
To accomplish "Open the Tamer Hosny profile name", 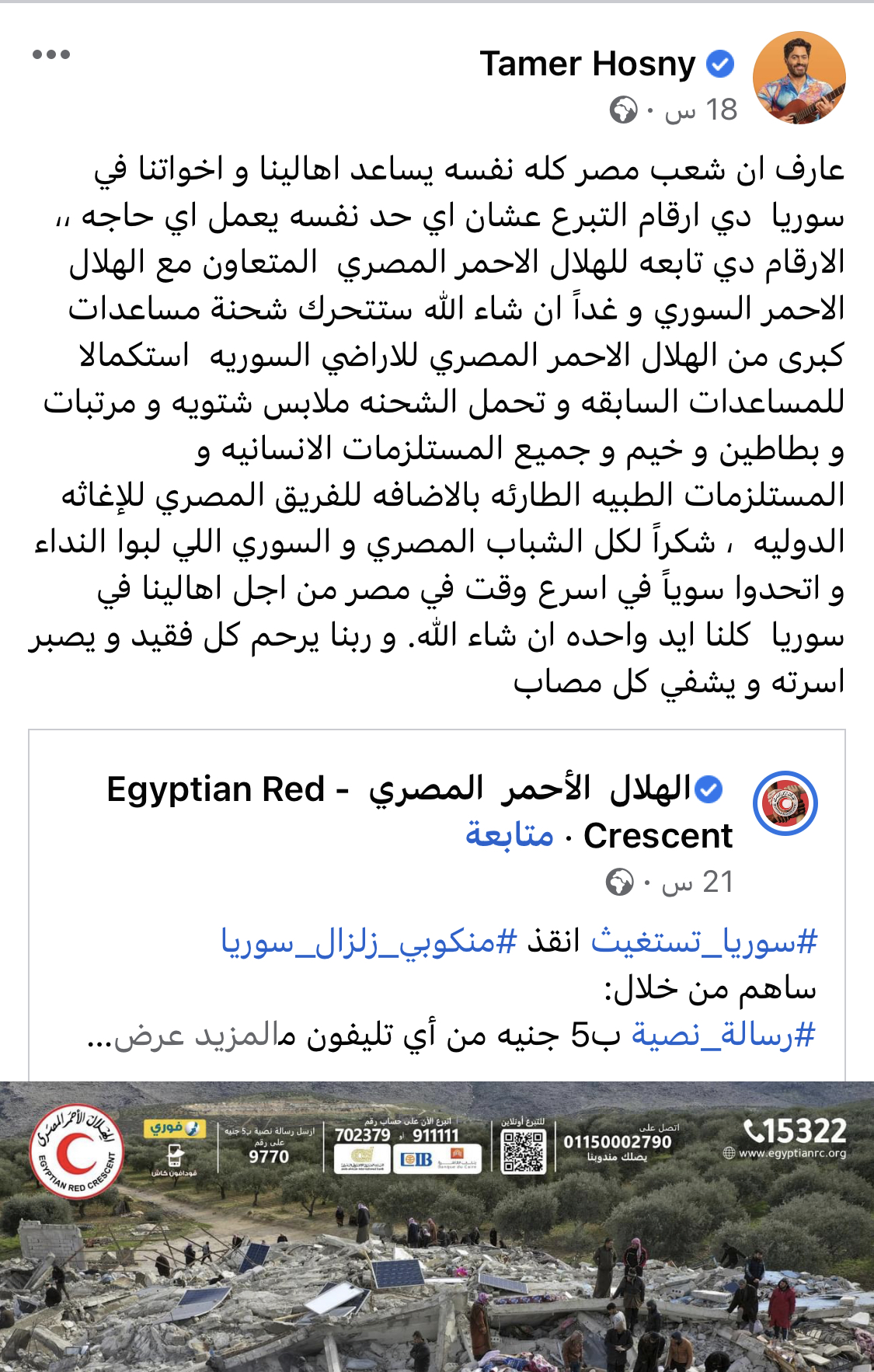I will [x=587, y=64].
